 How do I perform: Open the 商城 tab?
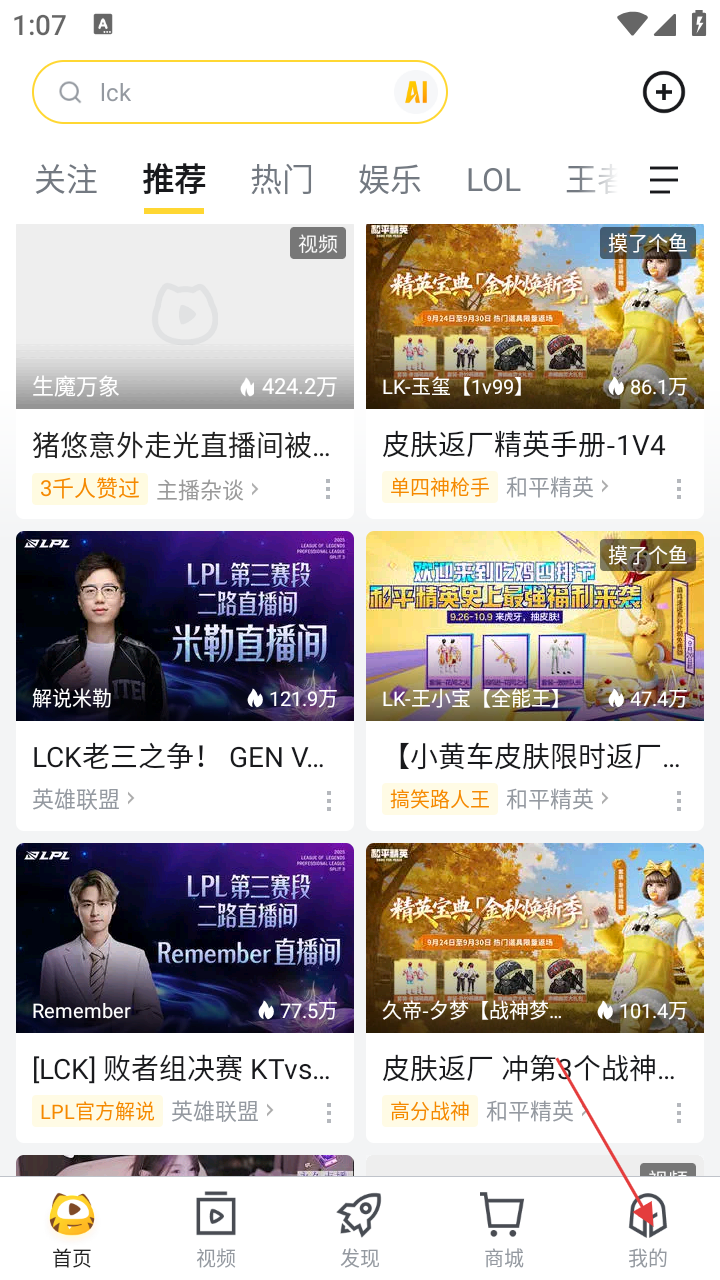click(x=504, y=1230)
